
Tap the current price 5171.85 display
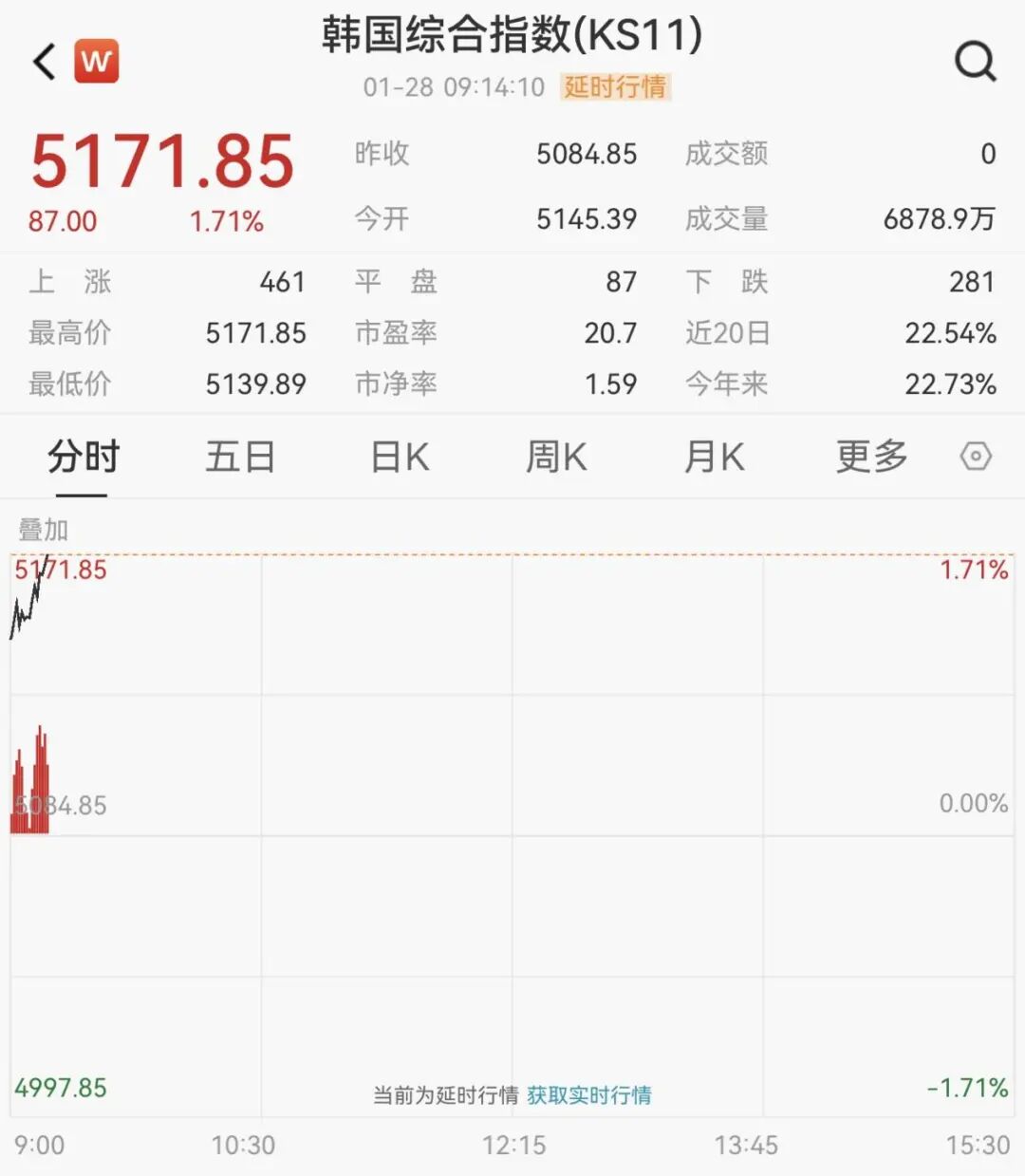coord(163,160)
